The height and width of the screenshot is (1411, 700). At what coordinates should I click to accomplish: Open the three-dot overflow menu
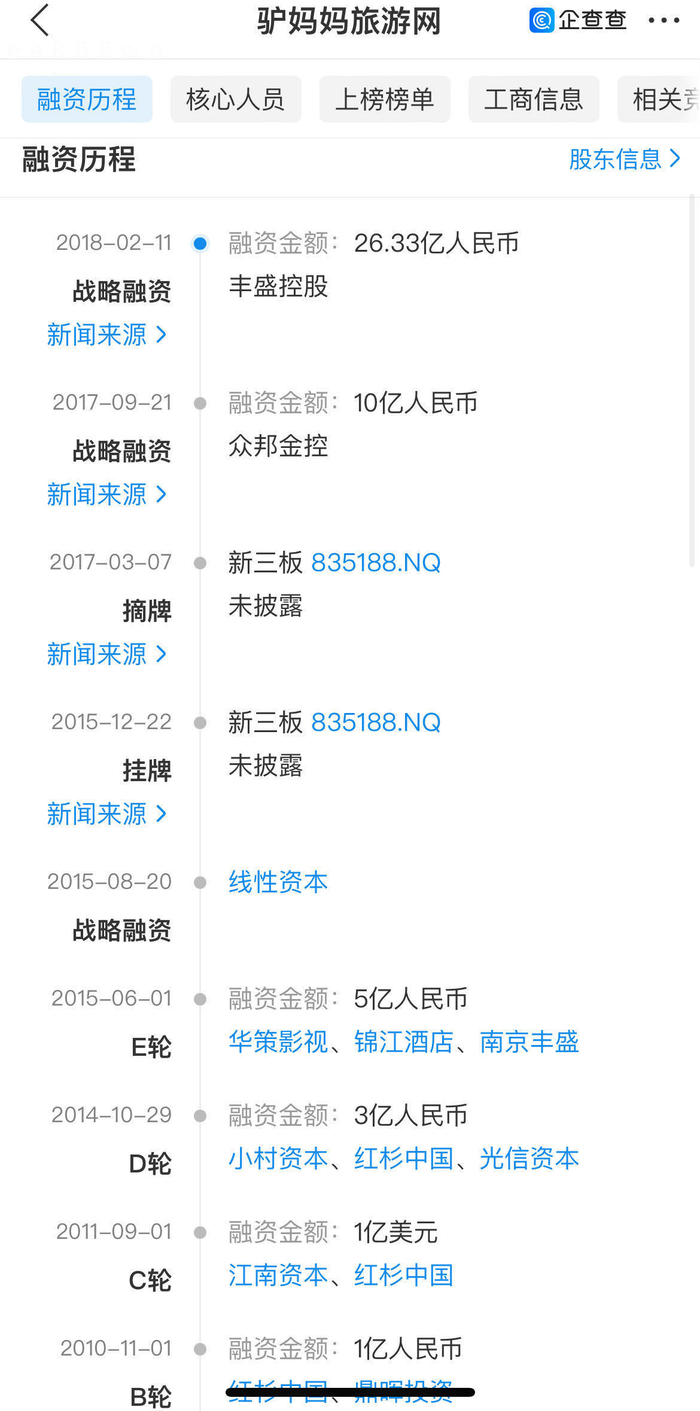point(664,21)
